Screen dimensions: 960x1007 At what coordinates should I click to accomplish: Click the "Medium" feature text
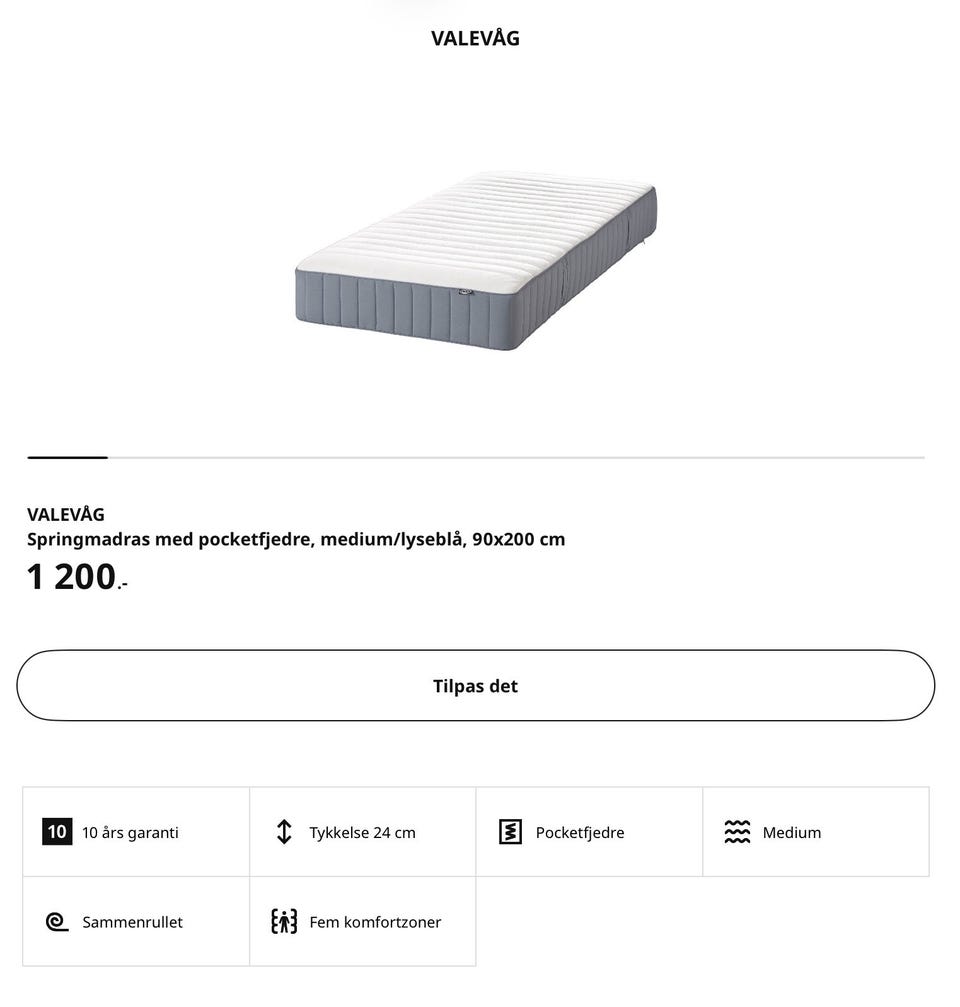[792, 832]
